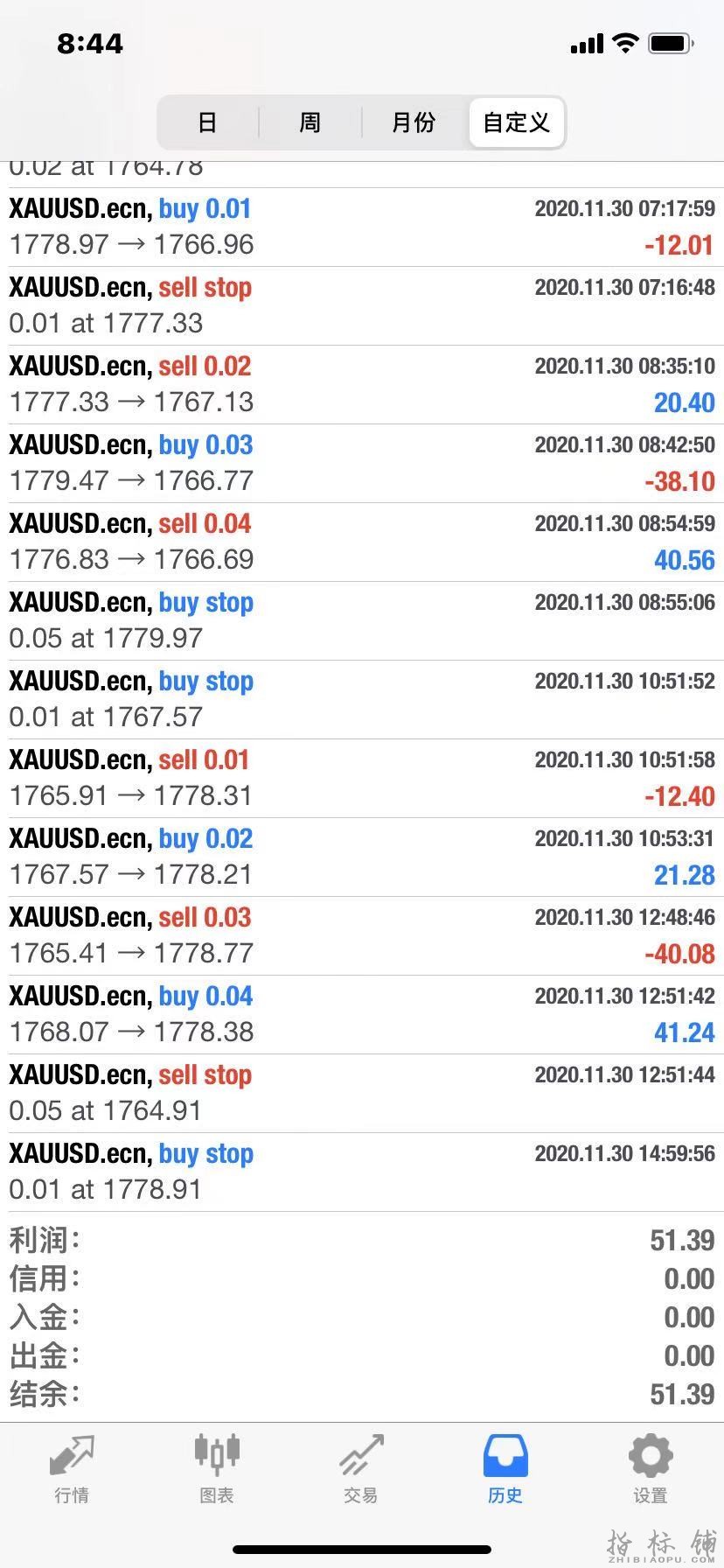
Task: Open the buy stop order at 1778.91
Action: point(362,1172)
